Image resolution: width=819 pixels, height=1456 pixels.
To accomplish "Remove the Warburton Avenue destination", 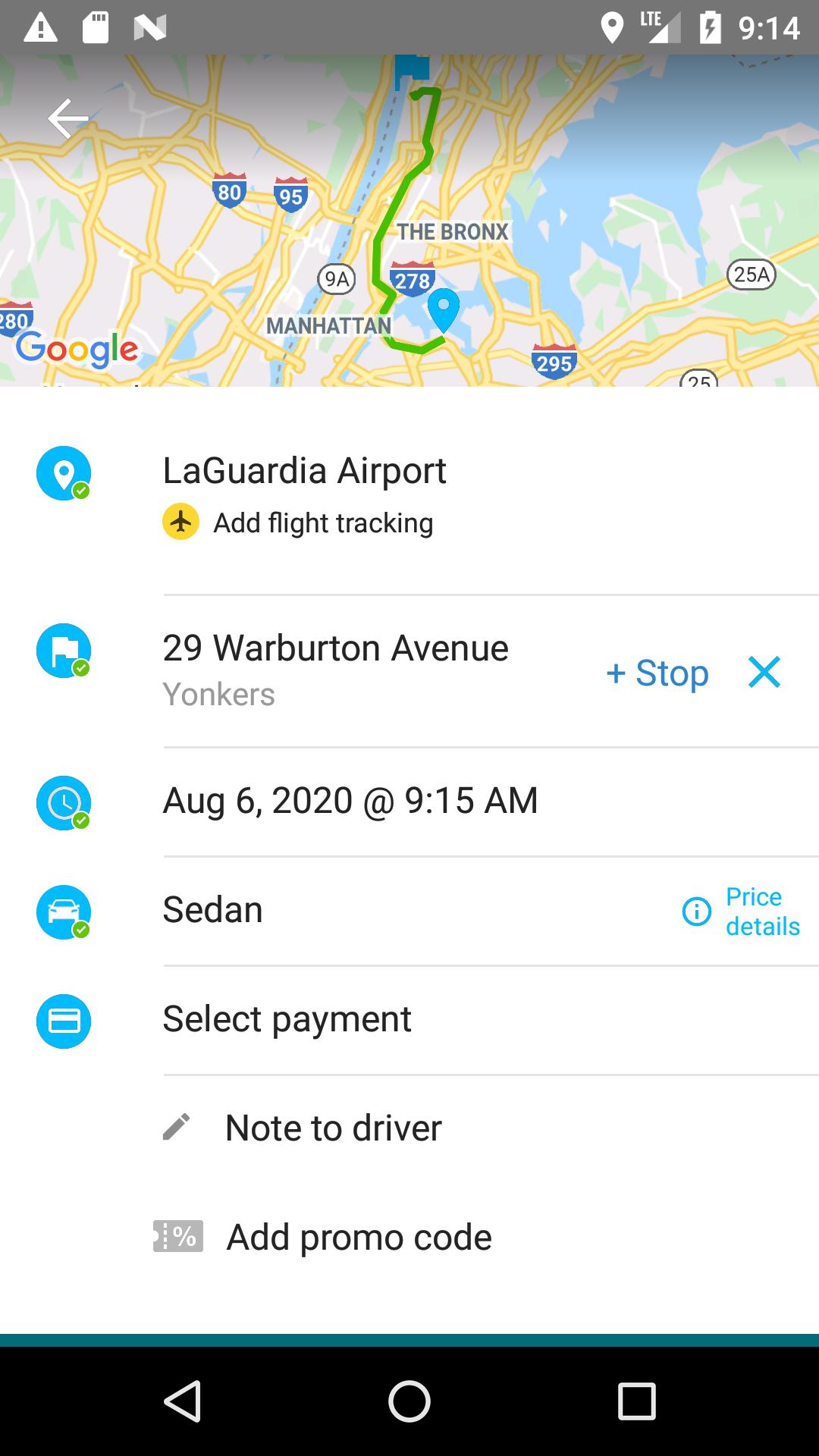I will (764, 673).
